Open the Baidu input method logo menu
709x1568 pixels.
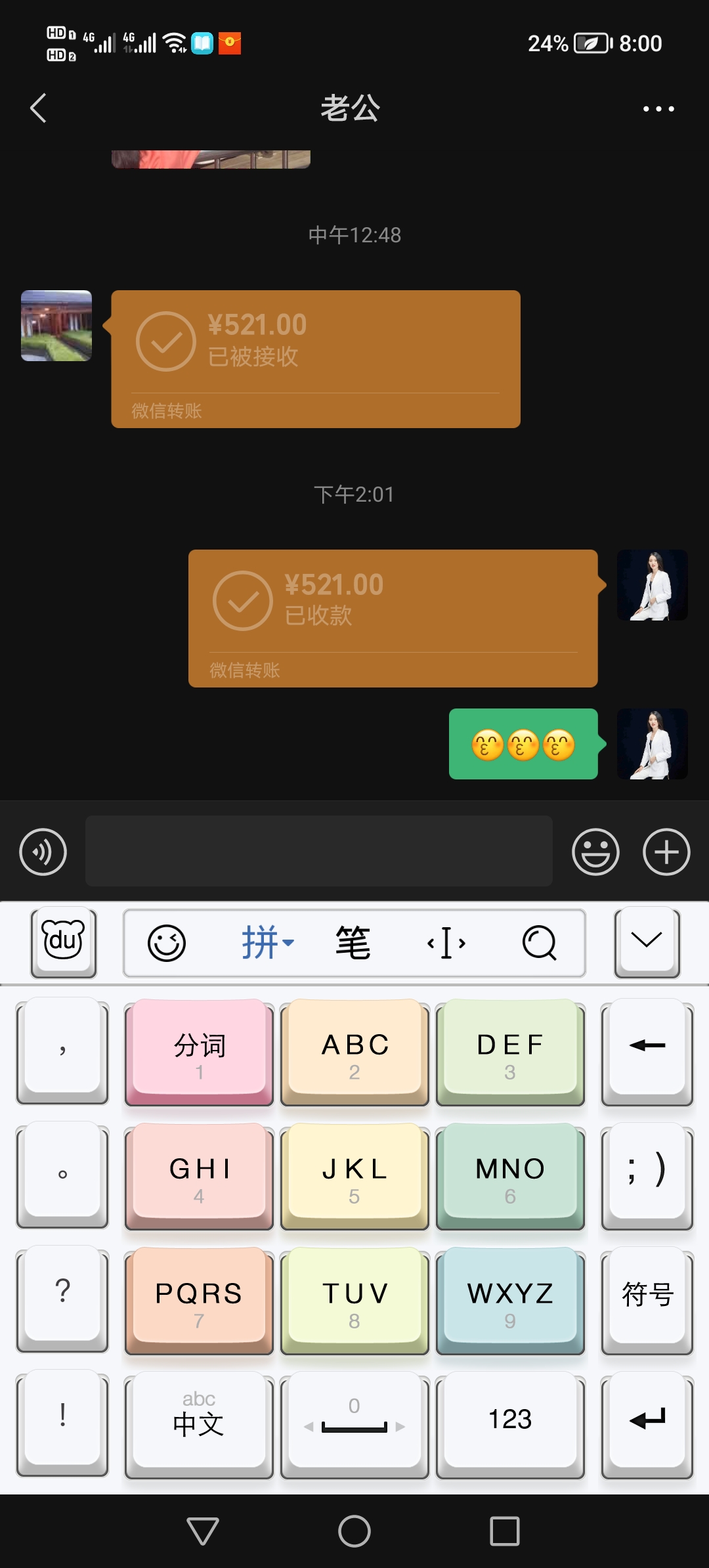point(62,942)
